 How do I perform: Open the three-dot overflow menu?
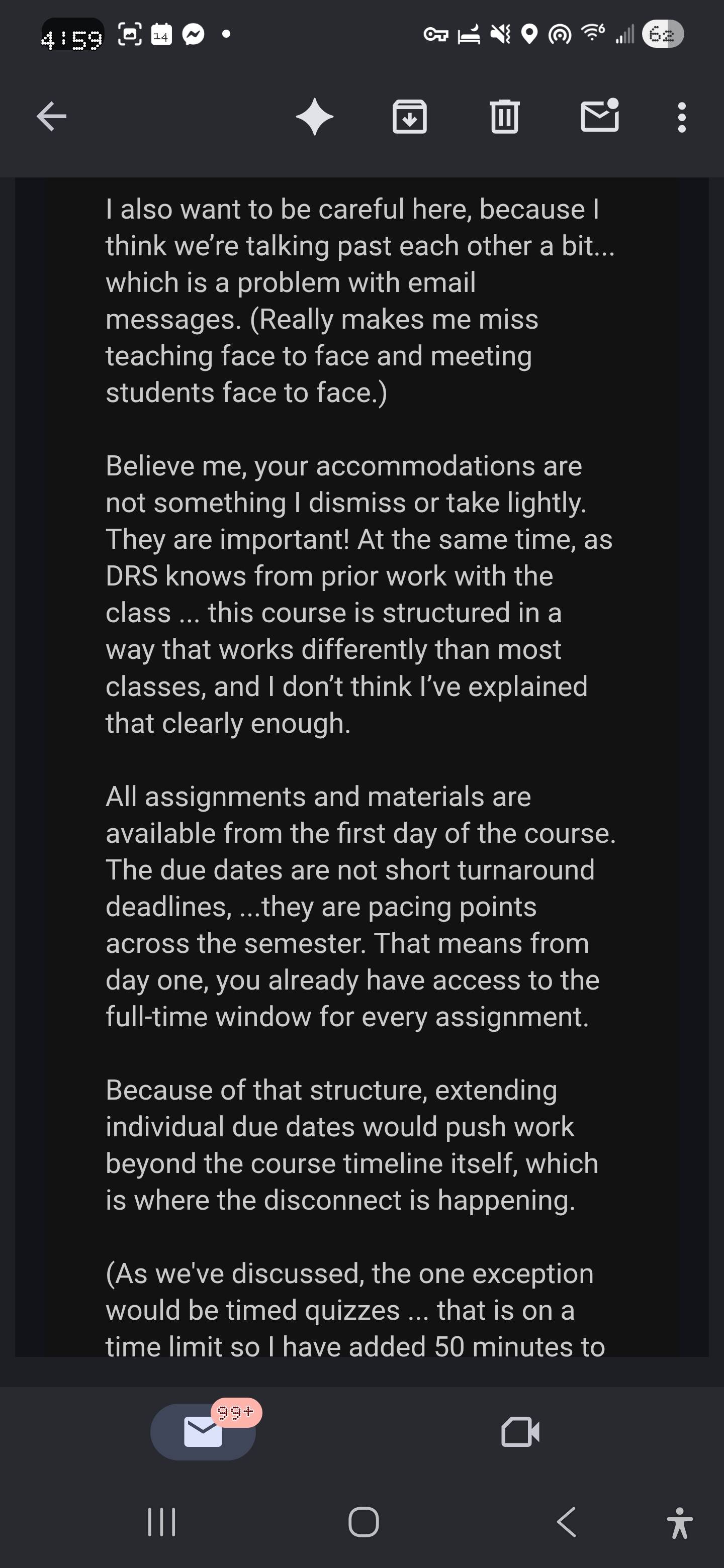coord(682,117)
